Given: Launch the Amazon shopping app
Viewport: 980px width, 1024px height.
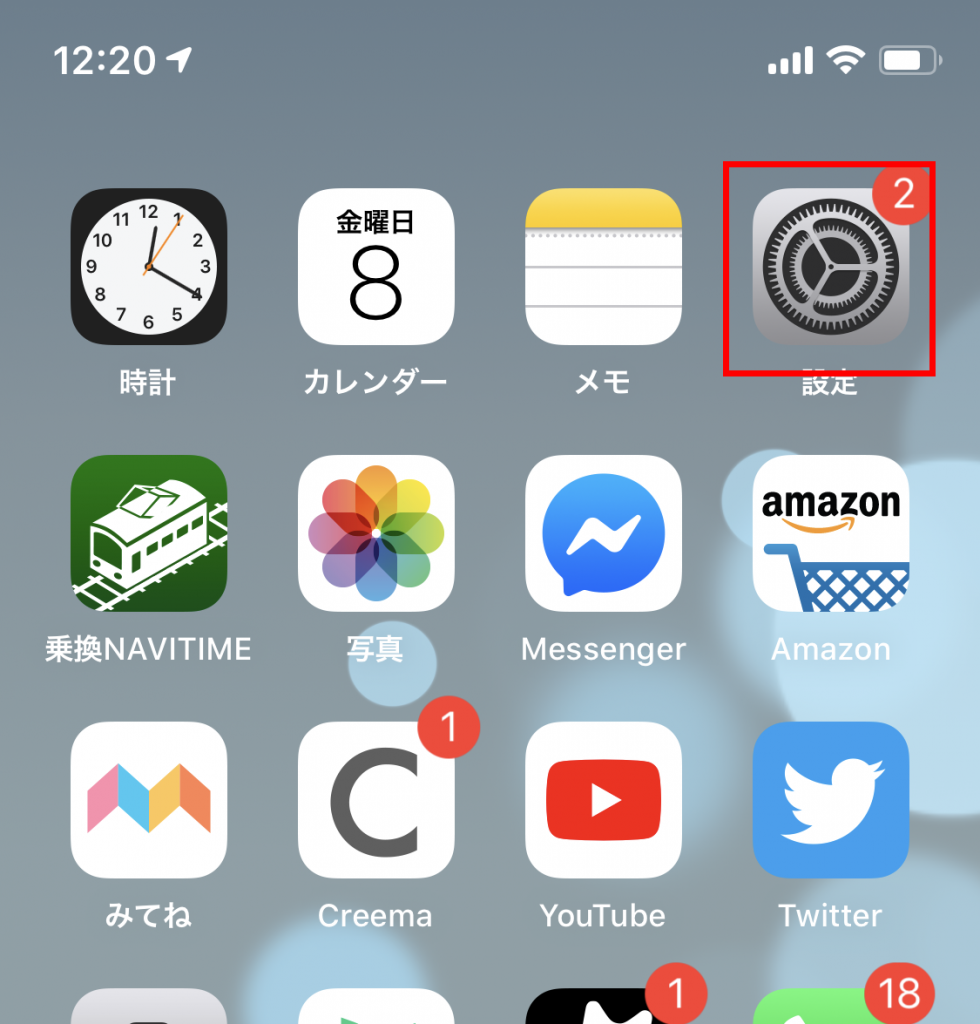Looking at the screenshot, I should point(830,533).
